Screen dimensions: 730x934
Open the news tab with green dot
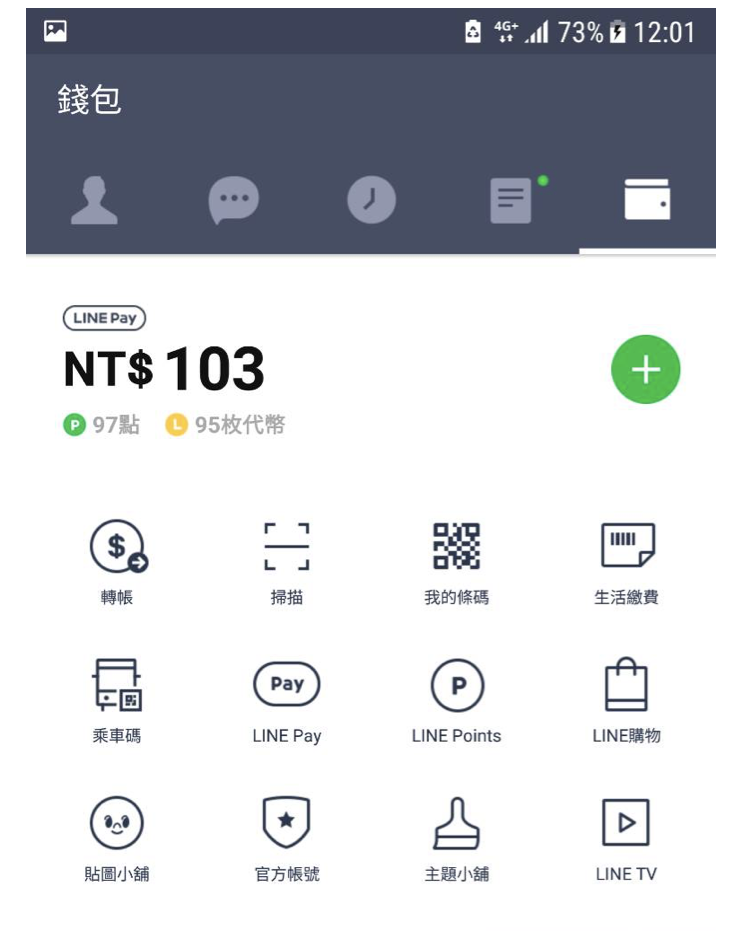tap(510, 199)
